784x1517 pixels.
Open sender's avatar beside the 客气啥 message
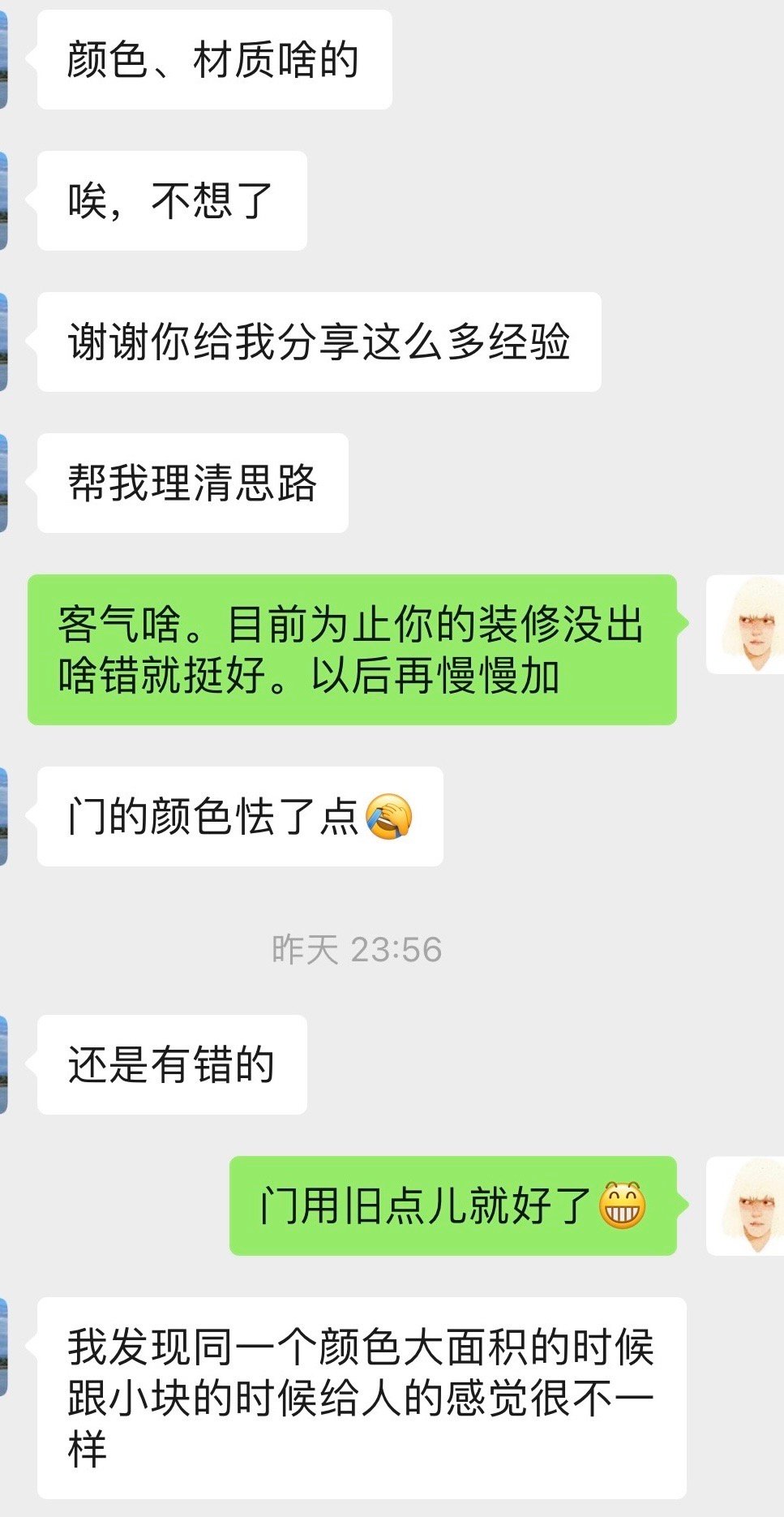747,625
